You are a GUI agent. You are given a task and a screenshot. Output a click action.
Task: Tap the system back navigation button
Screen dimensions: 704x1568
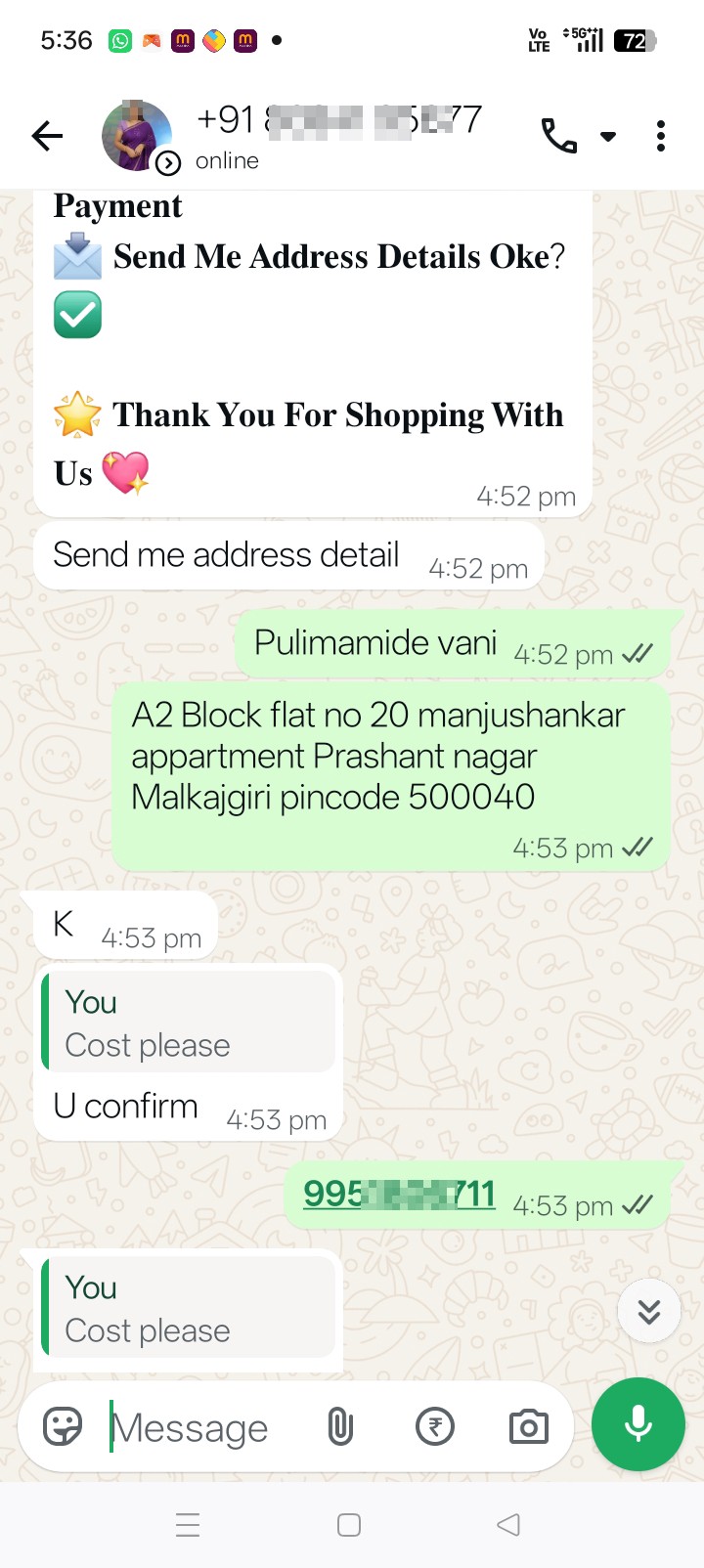(x=508, y=1525)
